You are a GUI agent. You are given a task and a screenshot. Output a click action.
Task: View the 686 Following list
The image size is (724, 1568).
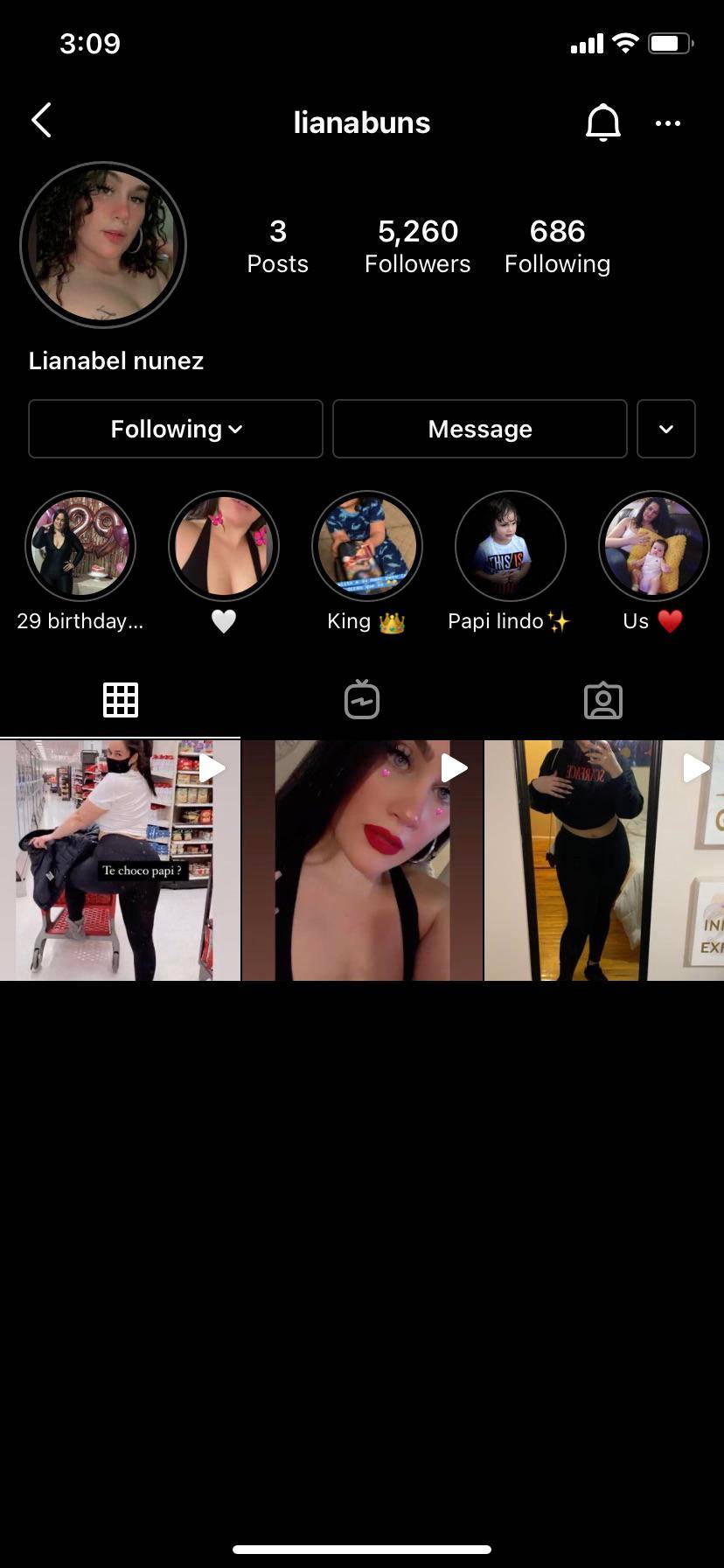557,246
